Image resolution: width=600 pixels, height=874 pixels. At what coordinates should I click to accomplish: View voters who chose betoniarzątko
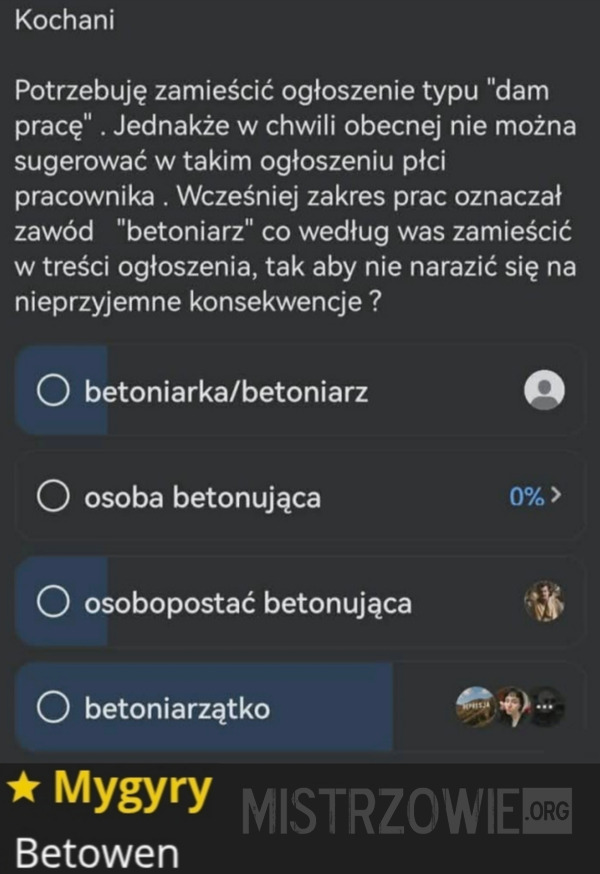tap(510, 708)
